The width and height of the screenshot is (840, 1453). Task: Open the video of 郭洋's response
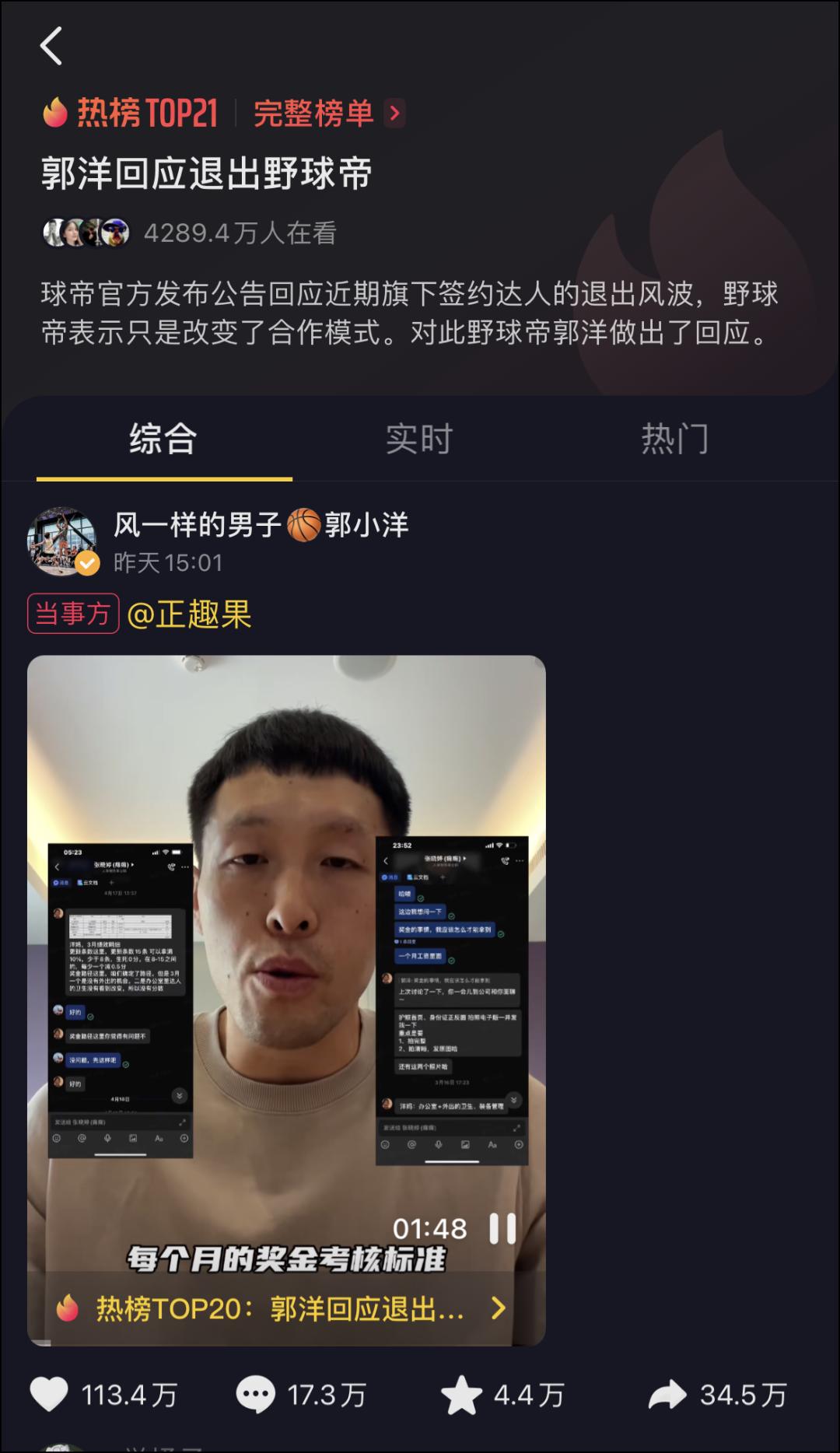[x=286, y=965]
